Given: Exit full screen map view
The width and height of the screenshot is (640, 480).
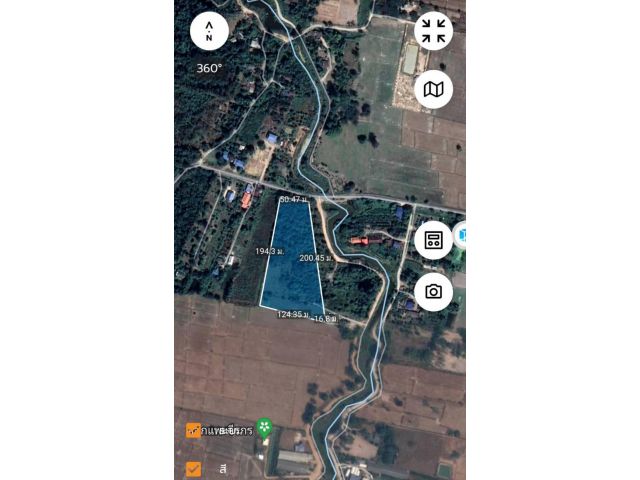Looking at the screenshot, I should pyautogui.click(x=433, y=31).
